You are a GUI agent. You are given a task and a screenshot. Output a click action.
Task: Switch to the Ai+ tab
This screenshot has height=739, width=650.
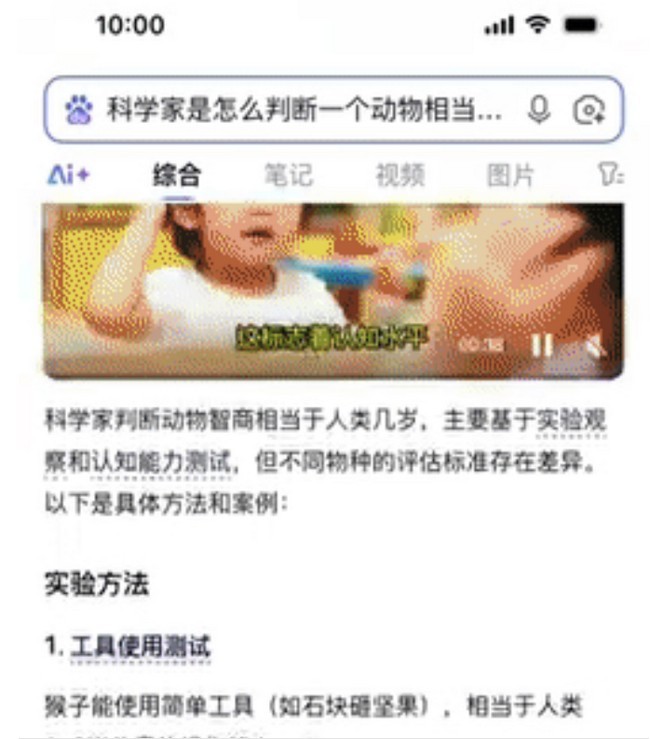pos(69,176)
